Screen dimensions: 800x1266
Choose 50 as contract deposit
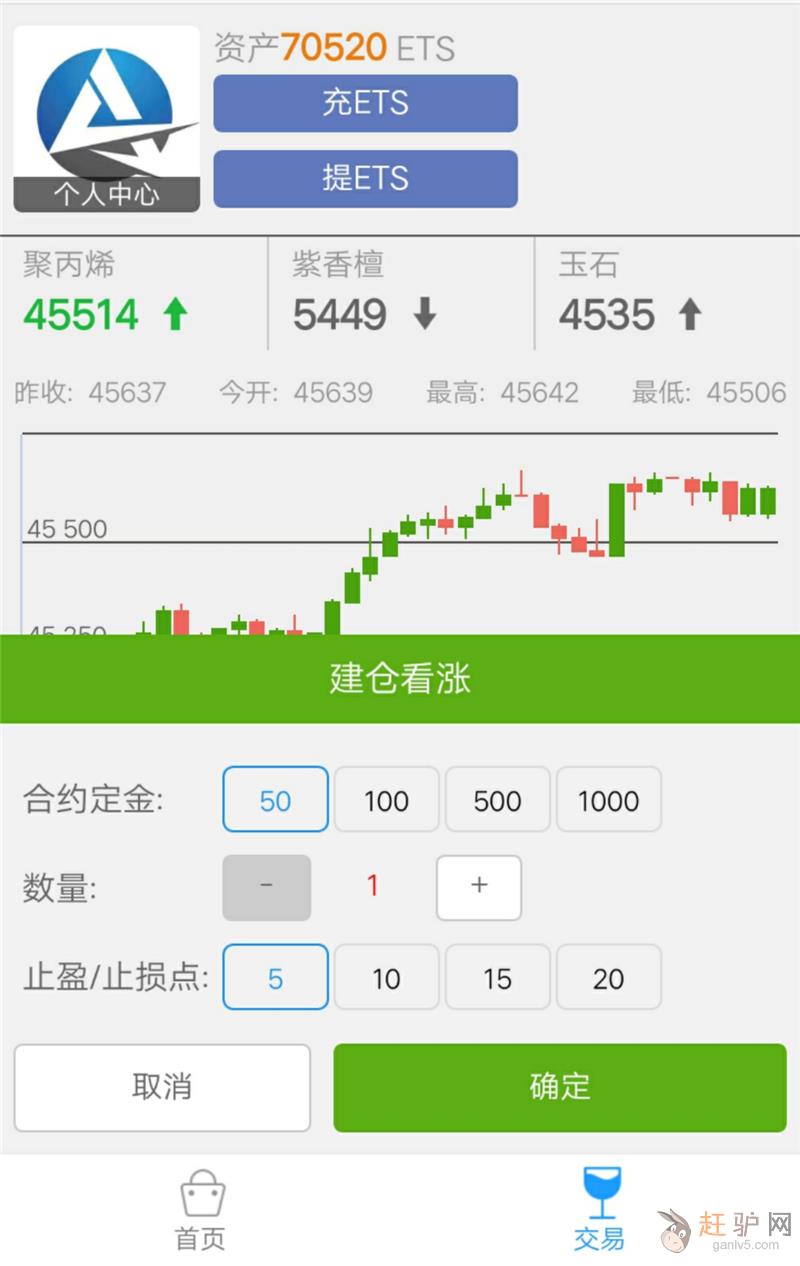click(275, 800)
